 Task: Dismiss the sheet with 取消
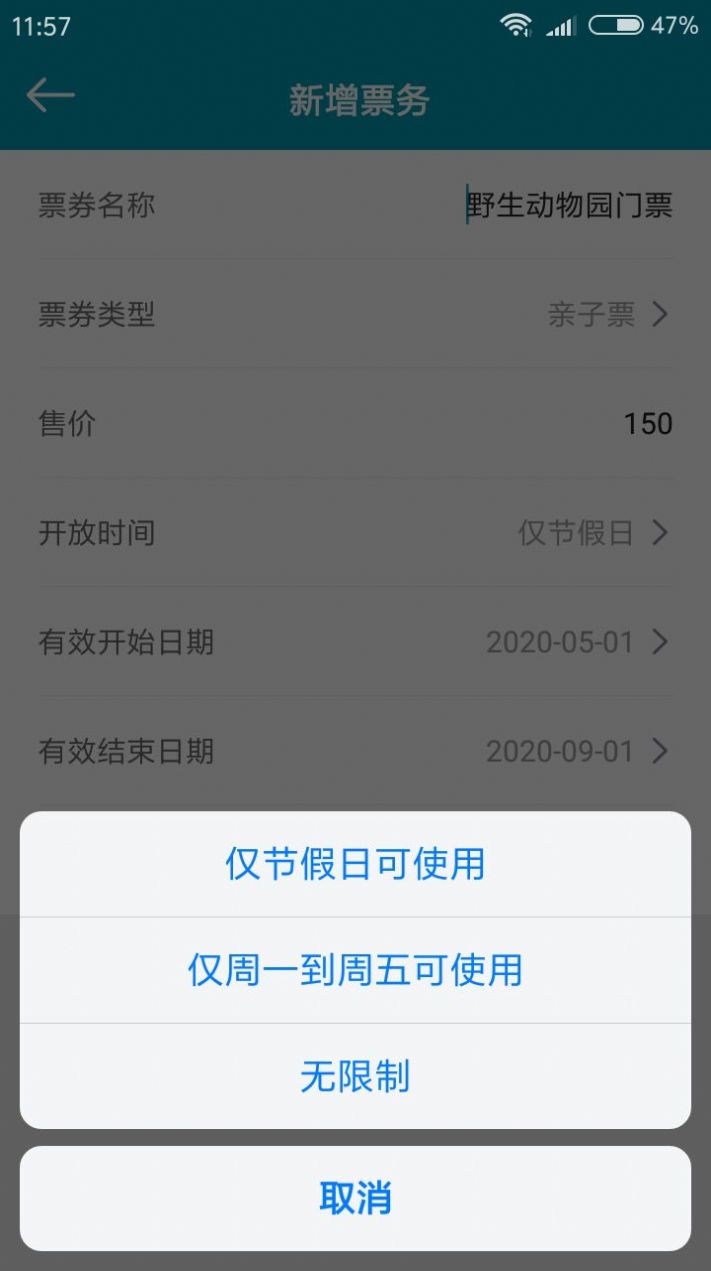(355, 1198)
